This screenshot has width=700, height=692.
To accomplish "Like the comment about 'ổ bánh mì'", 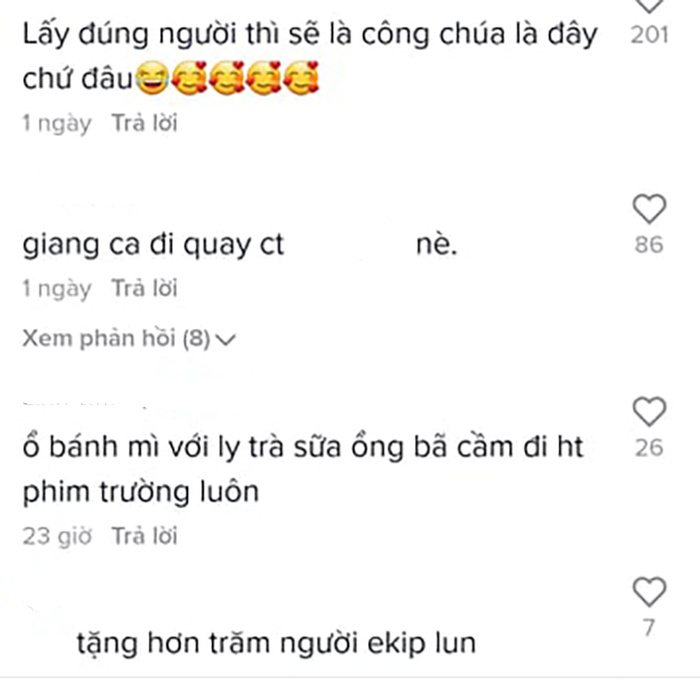I will coord(650,411).
